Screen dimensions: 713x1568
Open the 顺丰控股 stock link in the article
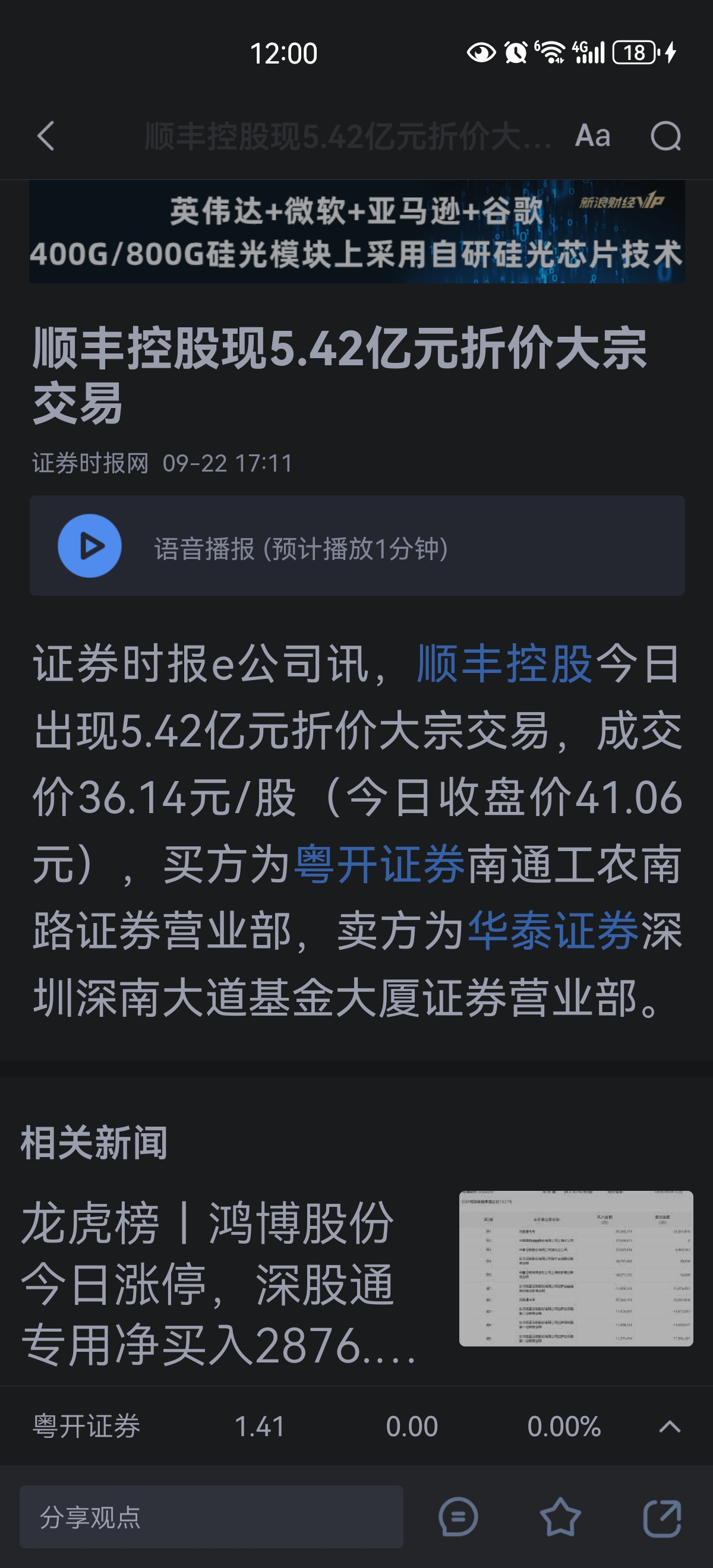[505, 664]
